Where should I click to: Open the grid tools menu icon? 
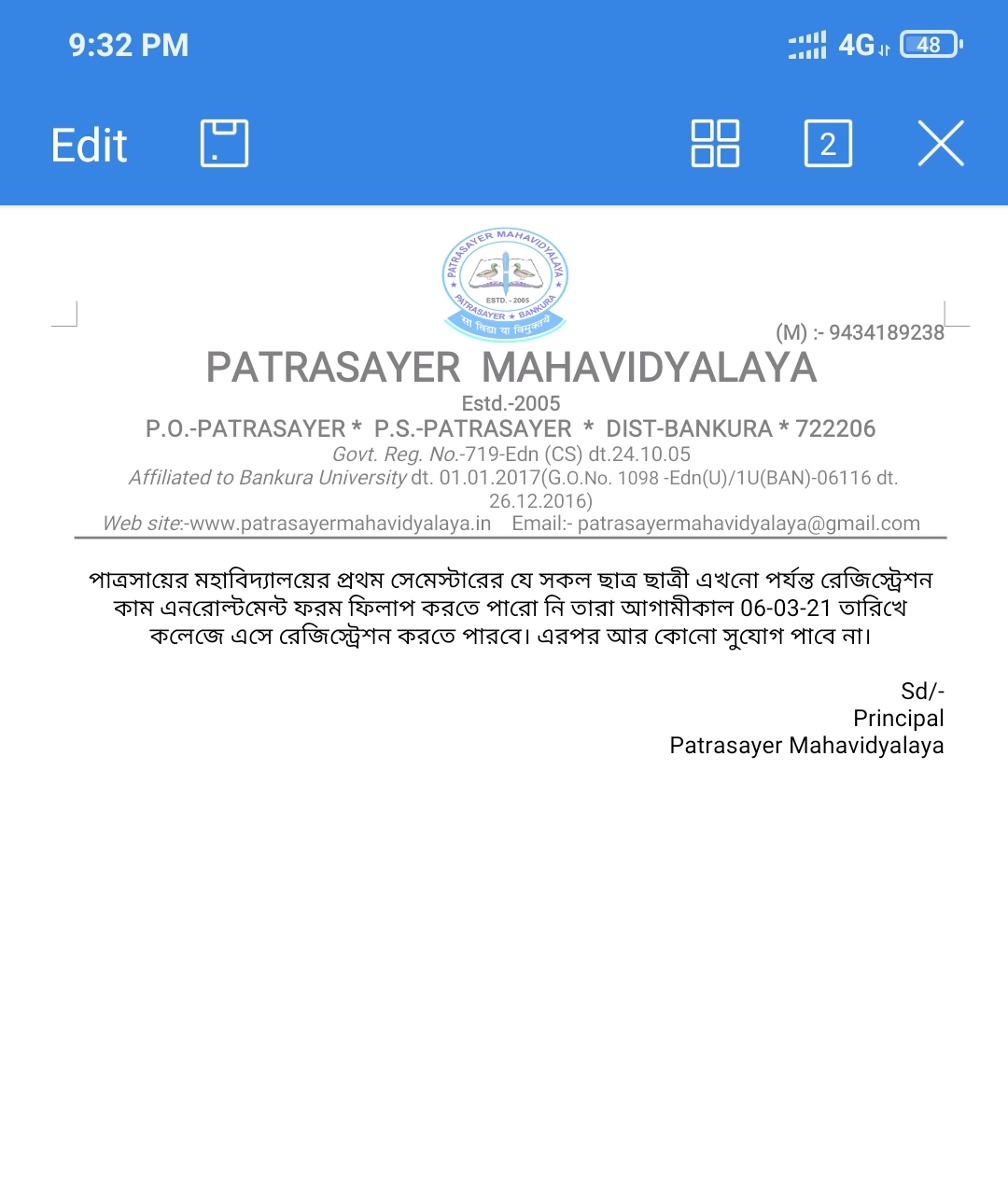715,144
